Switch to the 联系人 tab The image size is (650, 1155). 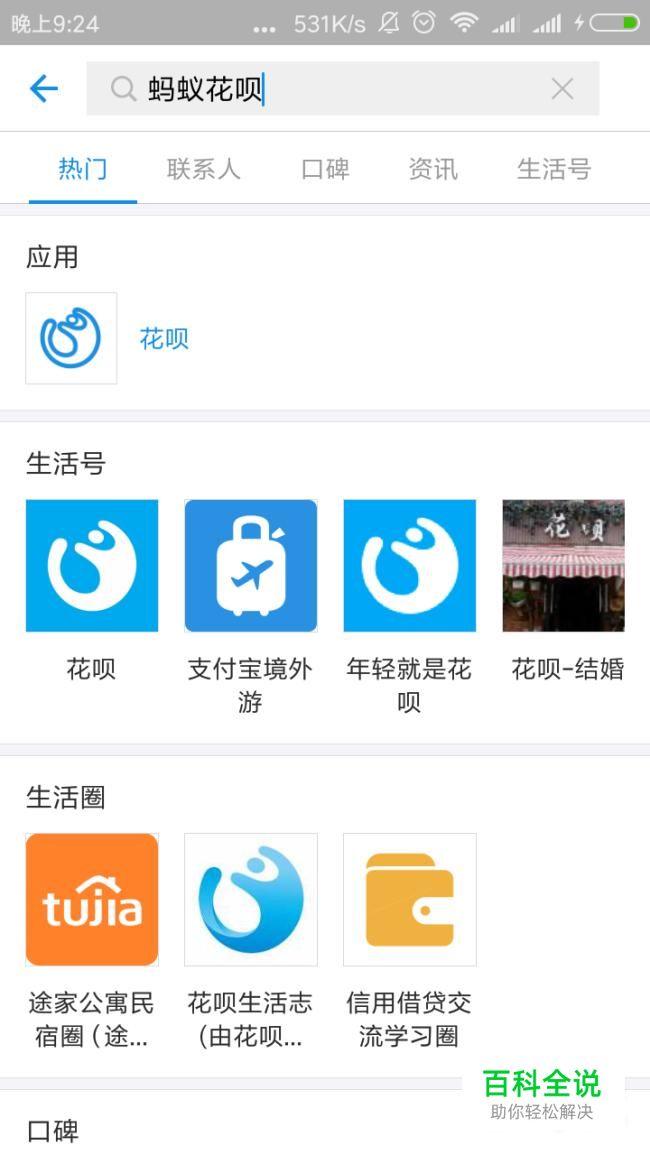tap(204, 169)
